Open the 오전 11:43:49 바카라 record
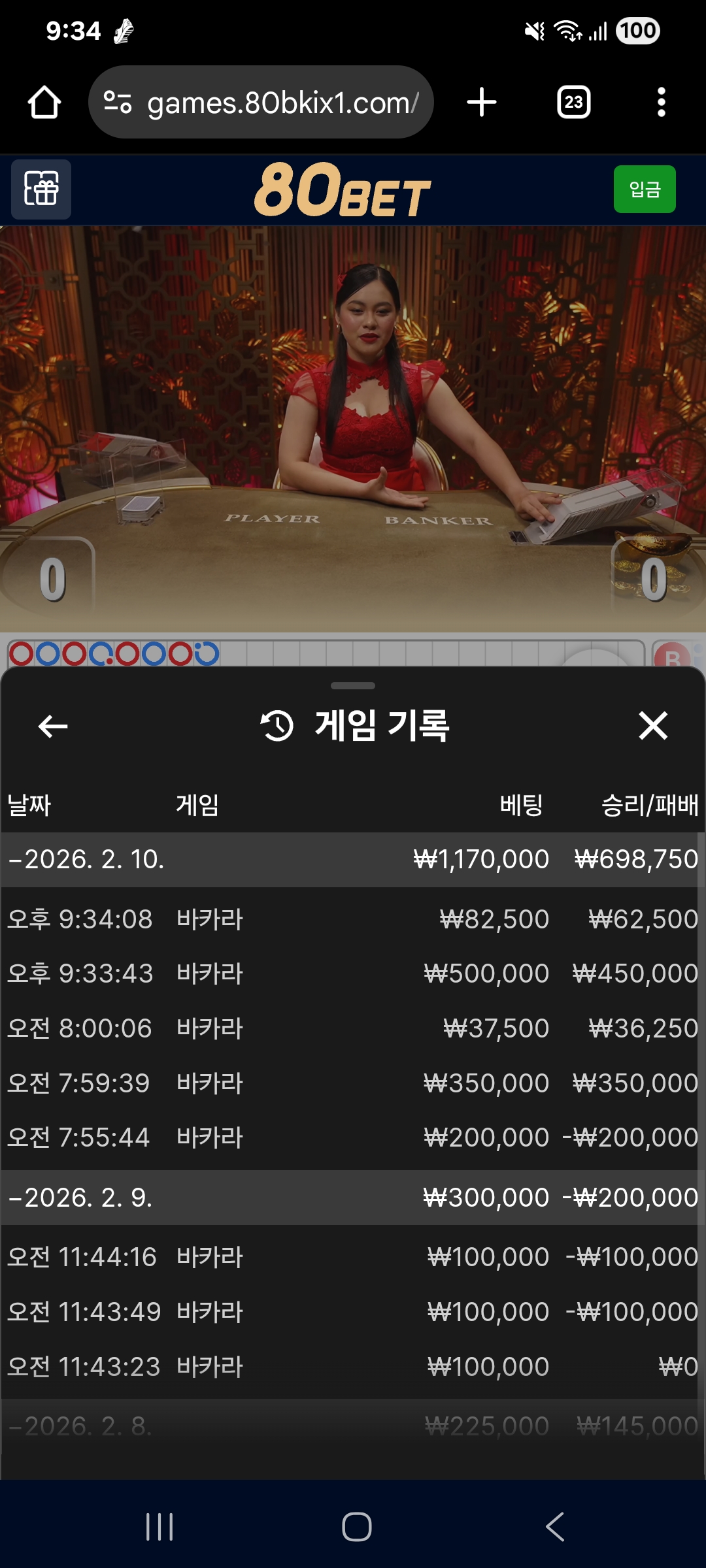The height and width of the screenshot is (1568, 706). 352,1312
